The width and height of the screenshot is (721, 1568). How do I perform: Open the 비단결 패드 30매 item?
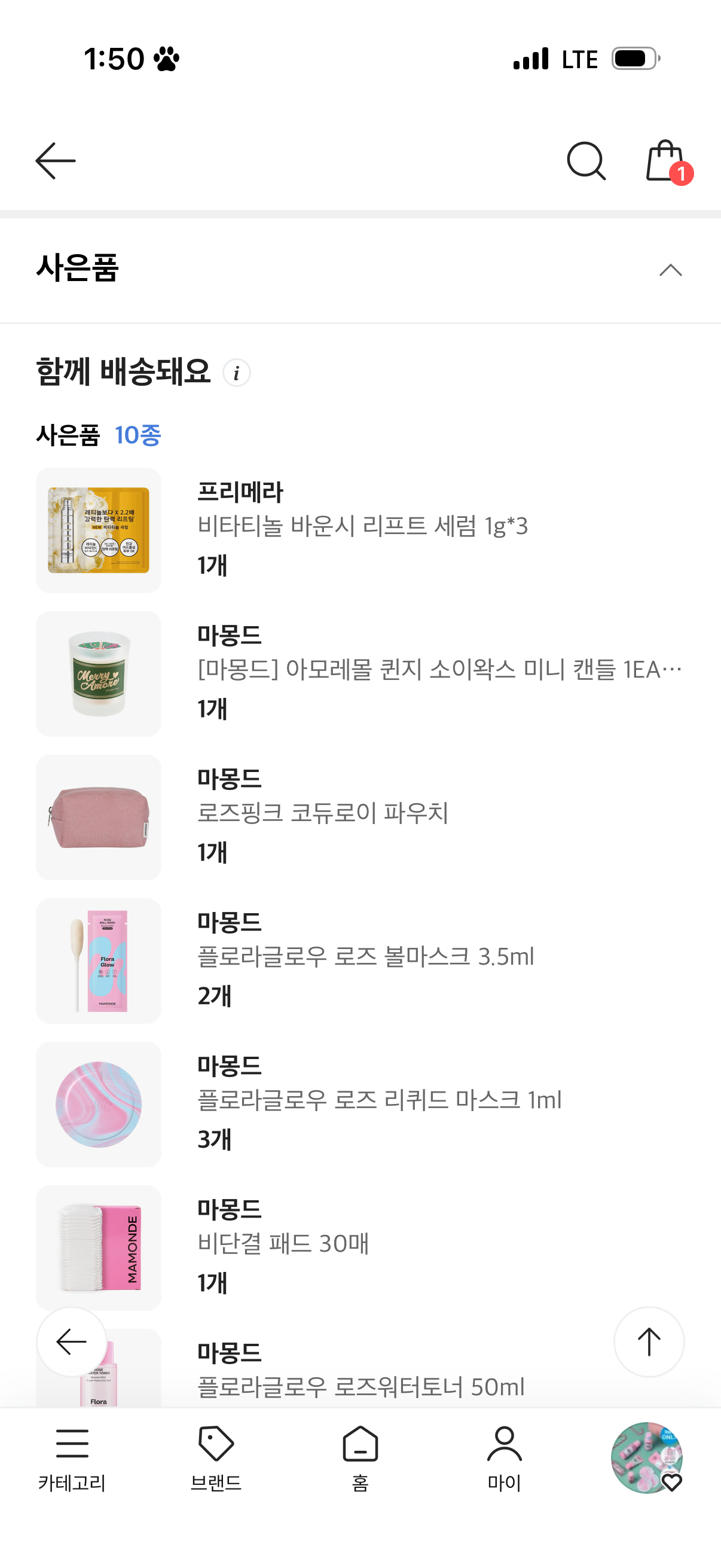(x=283, y=1243)
